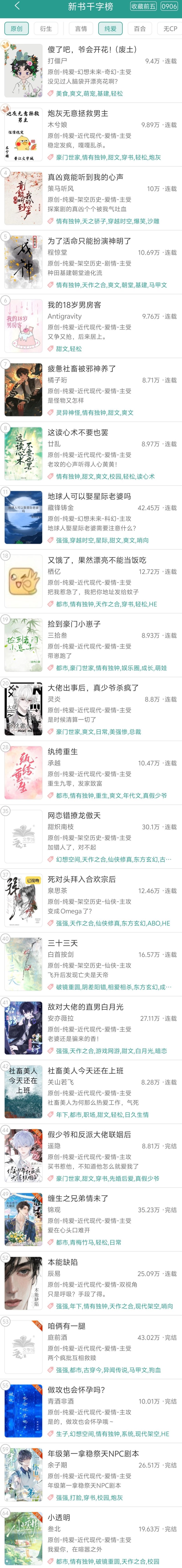
Task: Choose the 纯爱 category chip
Action: (110, 29)
